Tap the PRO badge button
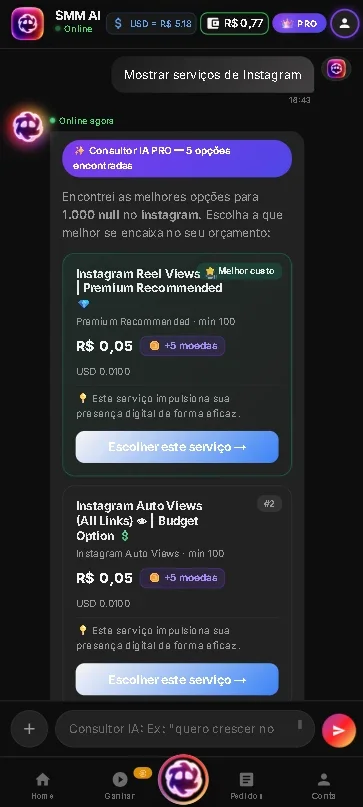363x807 pixels. [299, 24]
